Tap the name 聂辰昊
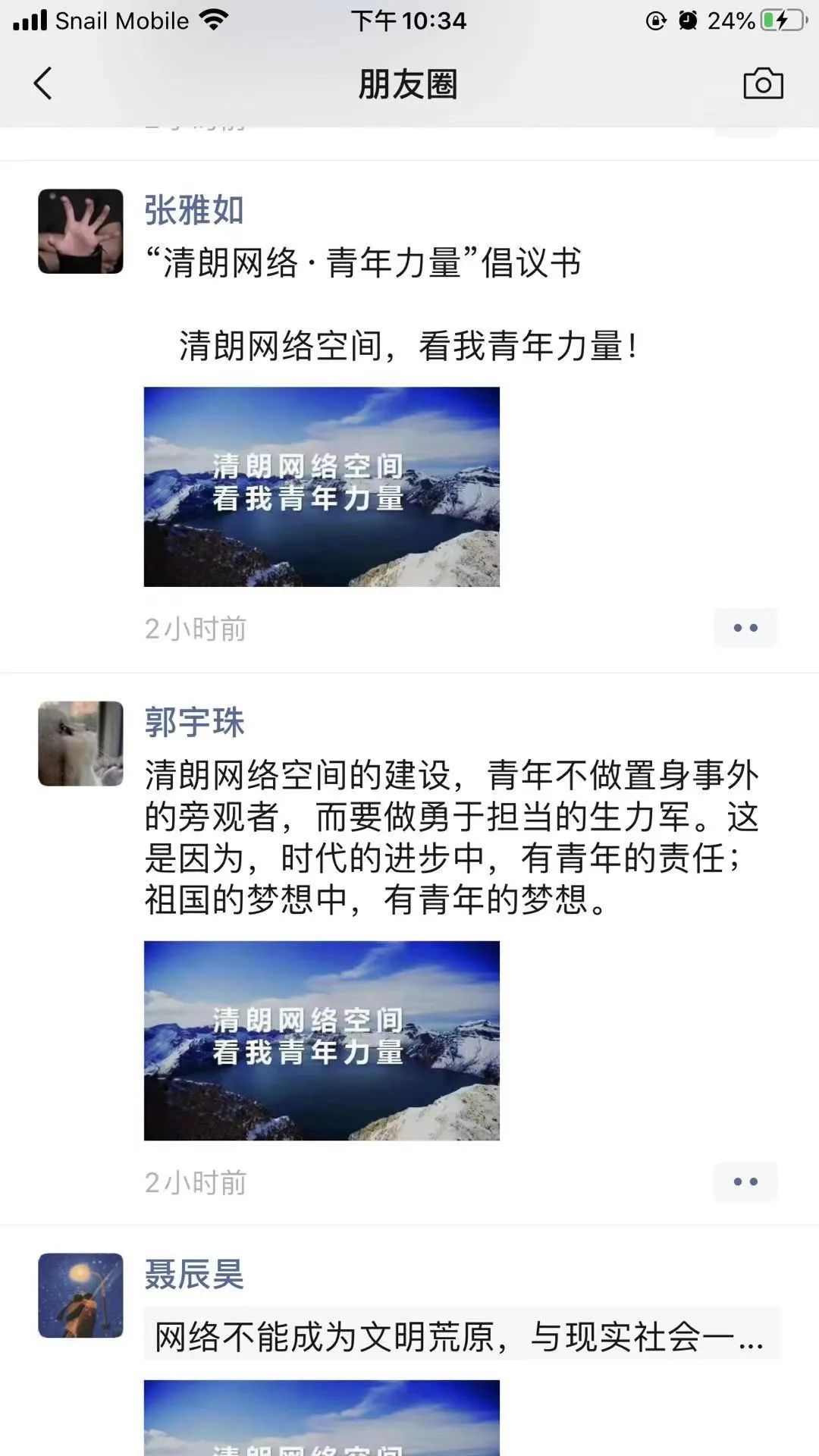Viewport: 819px width, 1456px height. pyautogui.click(x=194, y=1274)
